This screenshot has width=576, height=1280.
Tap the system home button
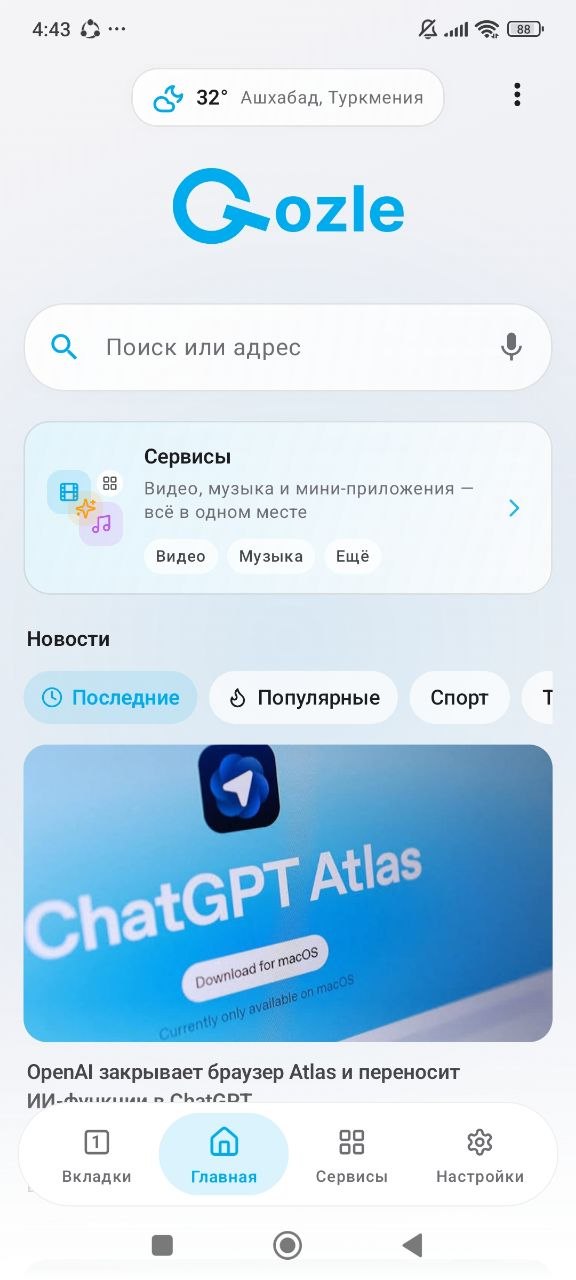coord(288,1244)
